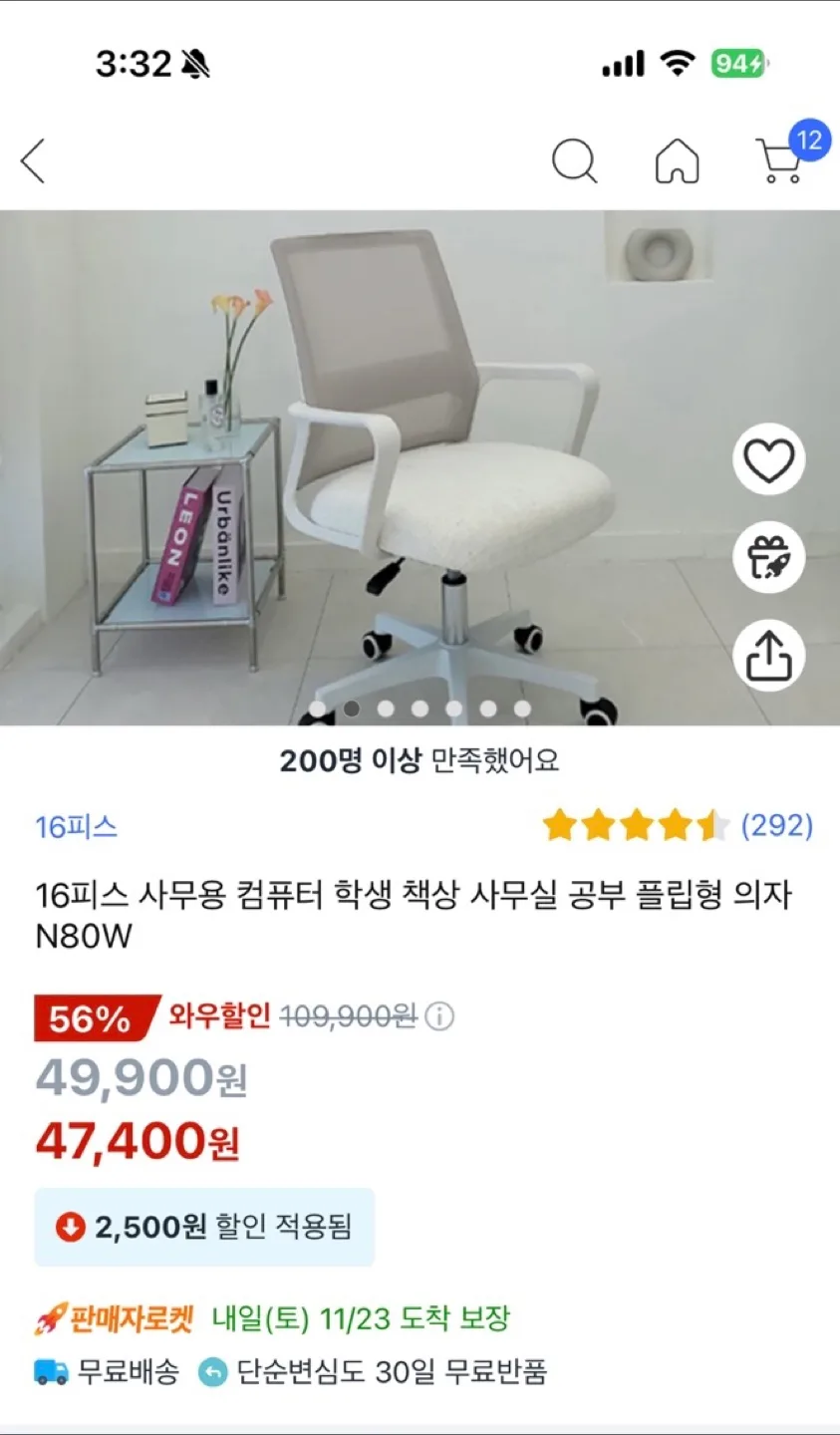
Task: Add this chair to the wishlist
Action: point(768,459)
